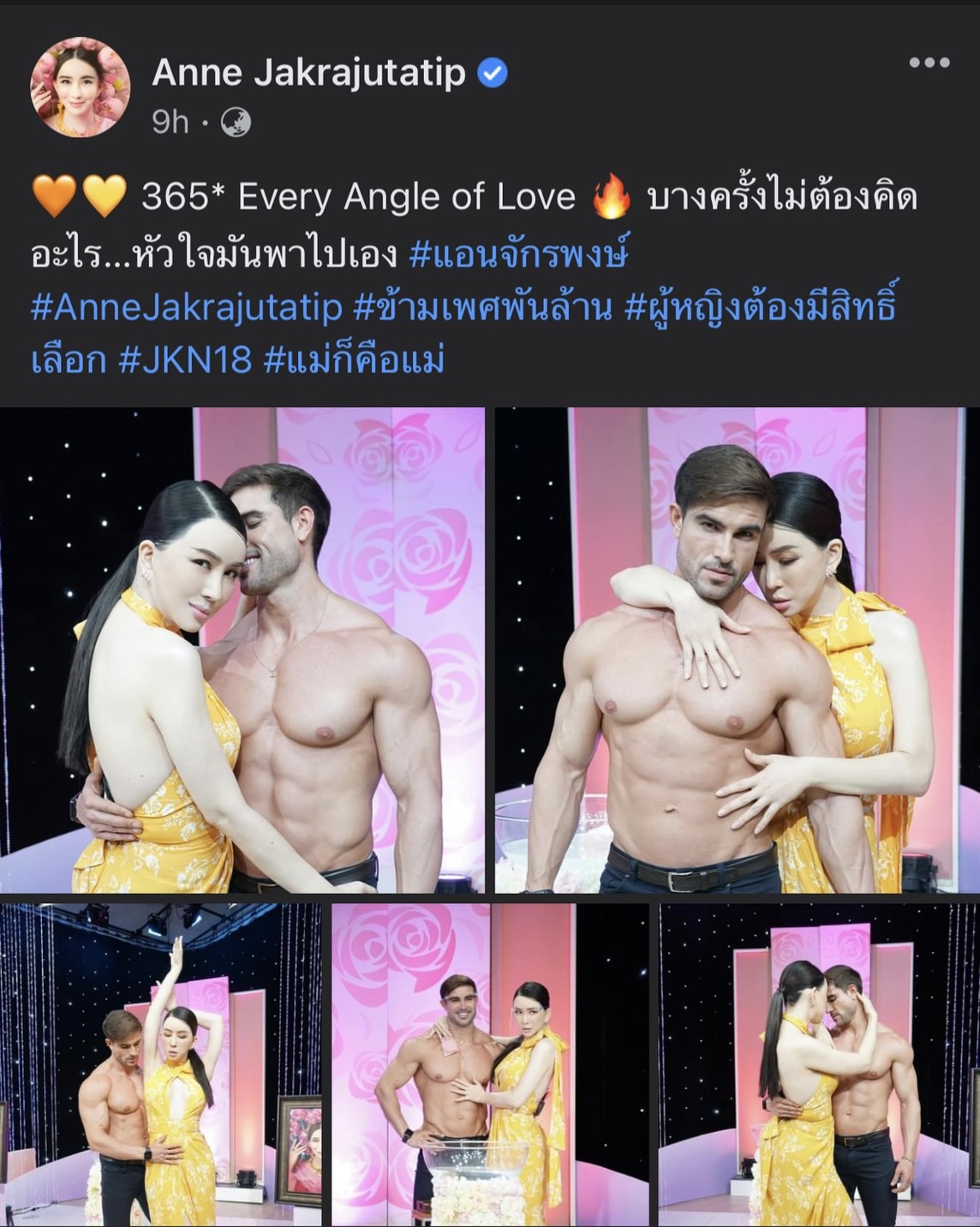Open Anne Jakrajutatip's profile picture

[81, 87]
